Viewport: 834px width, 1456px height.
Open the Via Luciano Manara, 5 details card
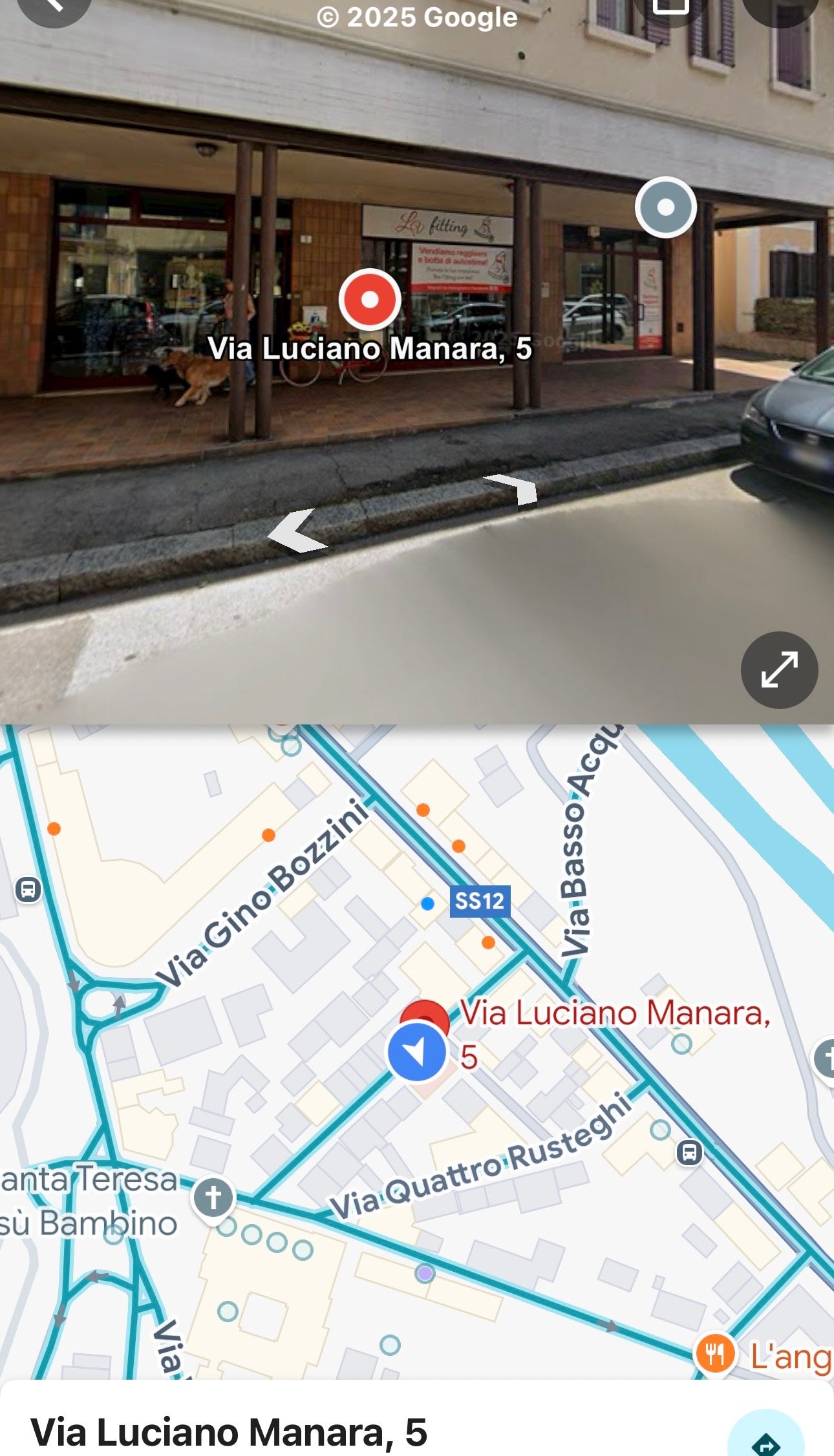[x=229, y=1432]
